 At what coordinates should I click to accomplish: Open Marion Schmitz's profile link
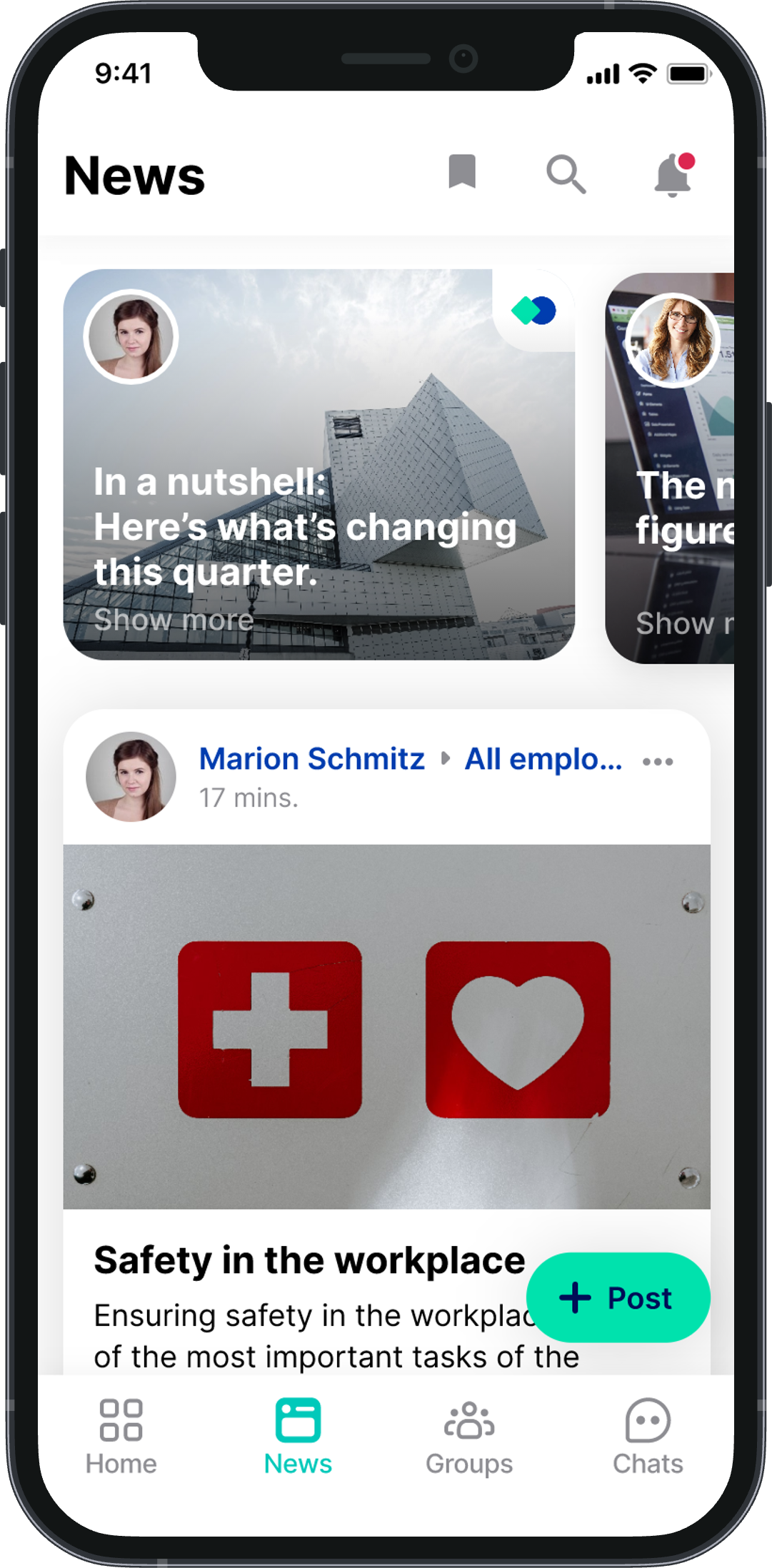tap(311, 758)
